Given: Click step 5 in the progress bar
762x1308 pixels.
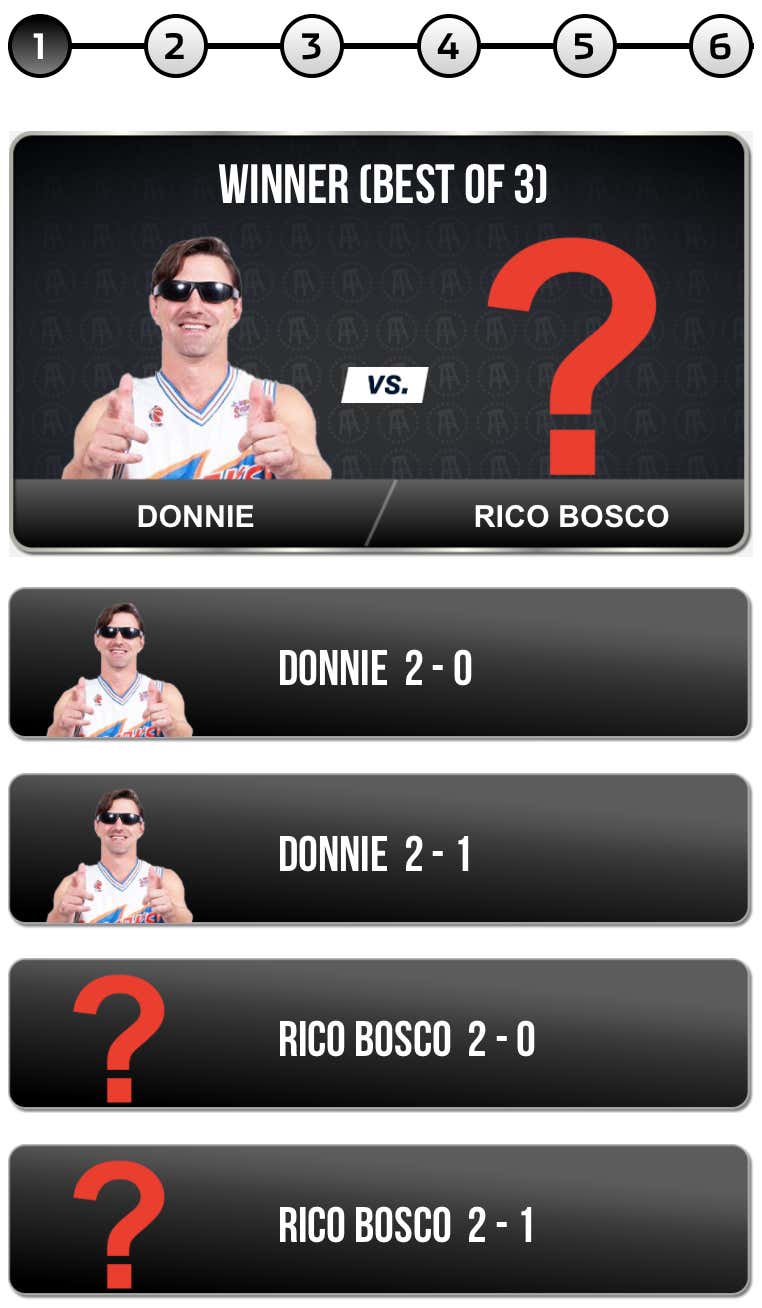Looking at the screenshot, I should [x=586, y=44].
